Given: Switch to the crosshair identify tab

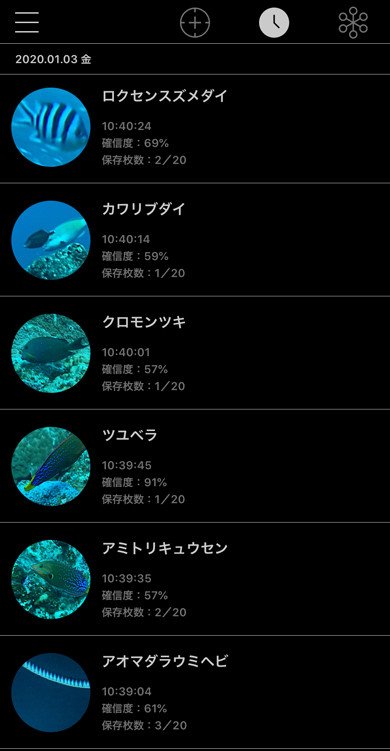Looking at the screenshot, I should coord(195,23).
